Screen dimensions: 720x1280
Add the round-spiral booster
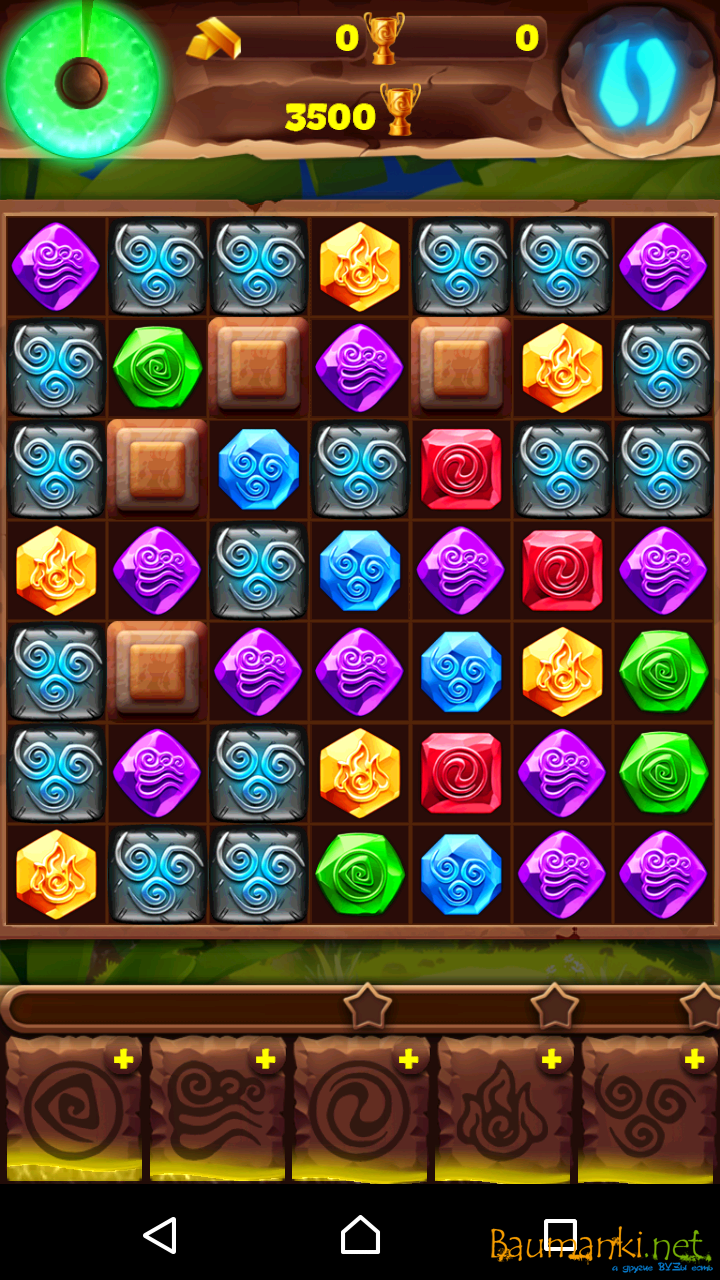coord(408,1060)
